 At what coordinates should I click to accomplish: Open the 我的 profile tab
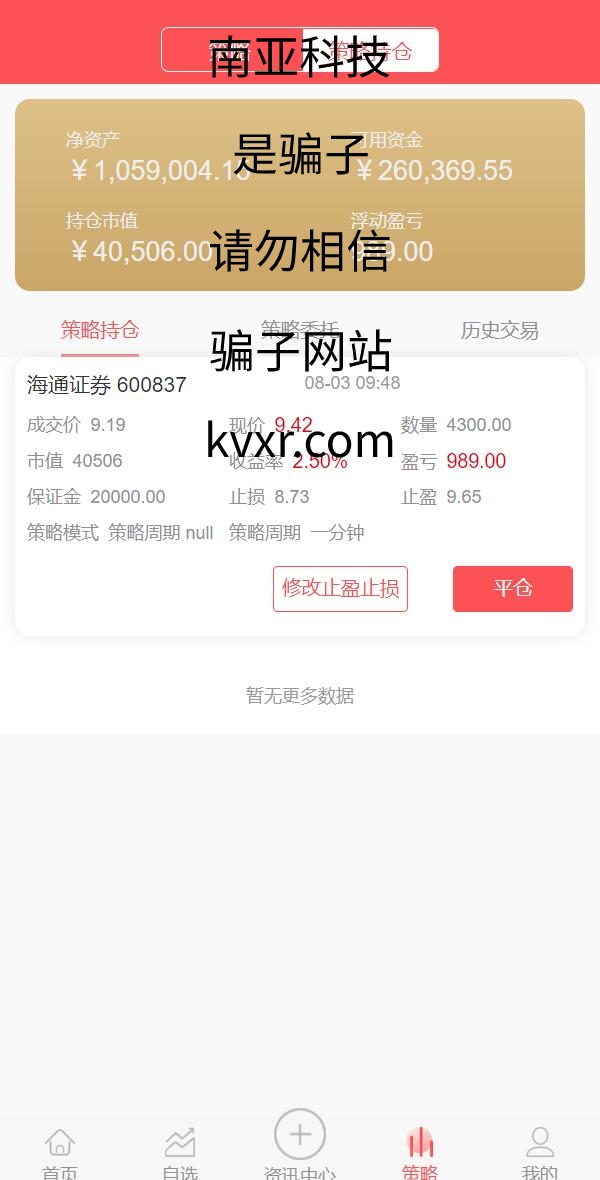(540, 1153)
